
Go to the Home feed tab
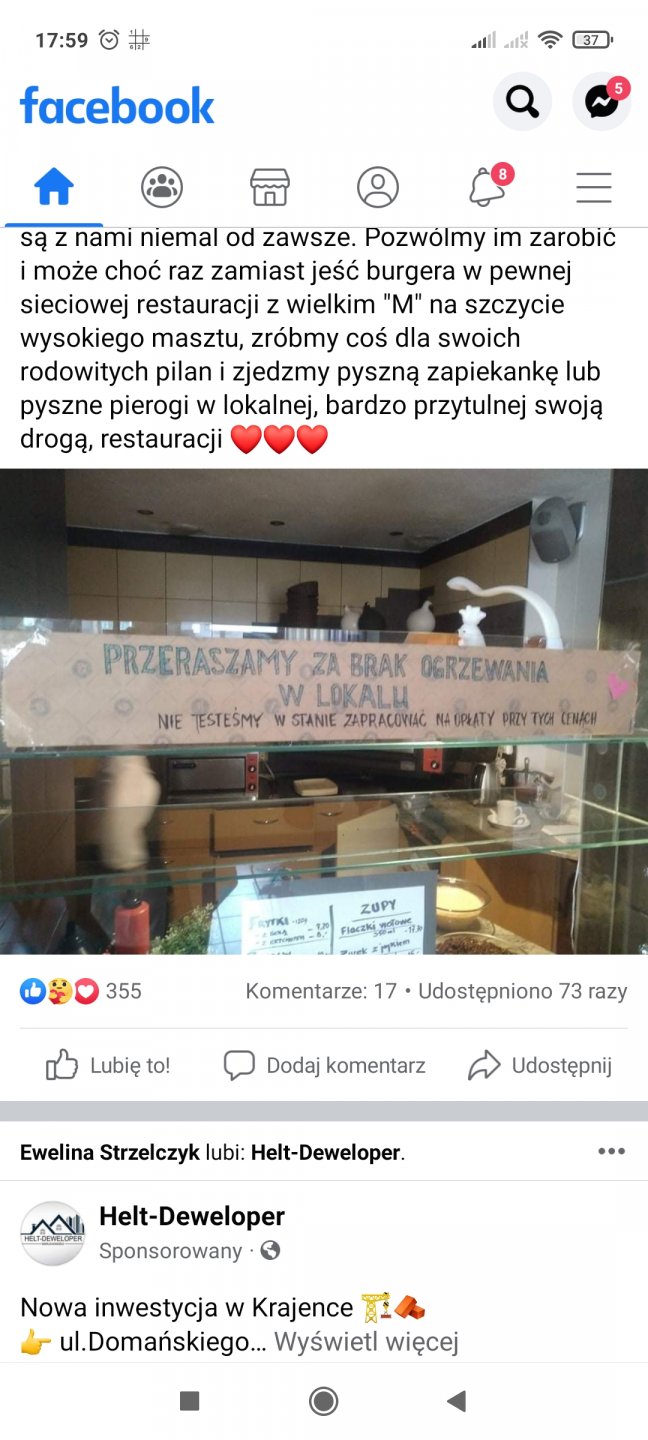[54, 187]
